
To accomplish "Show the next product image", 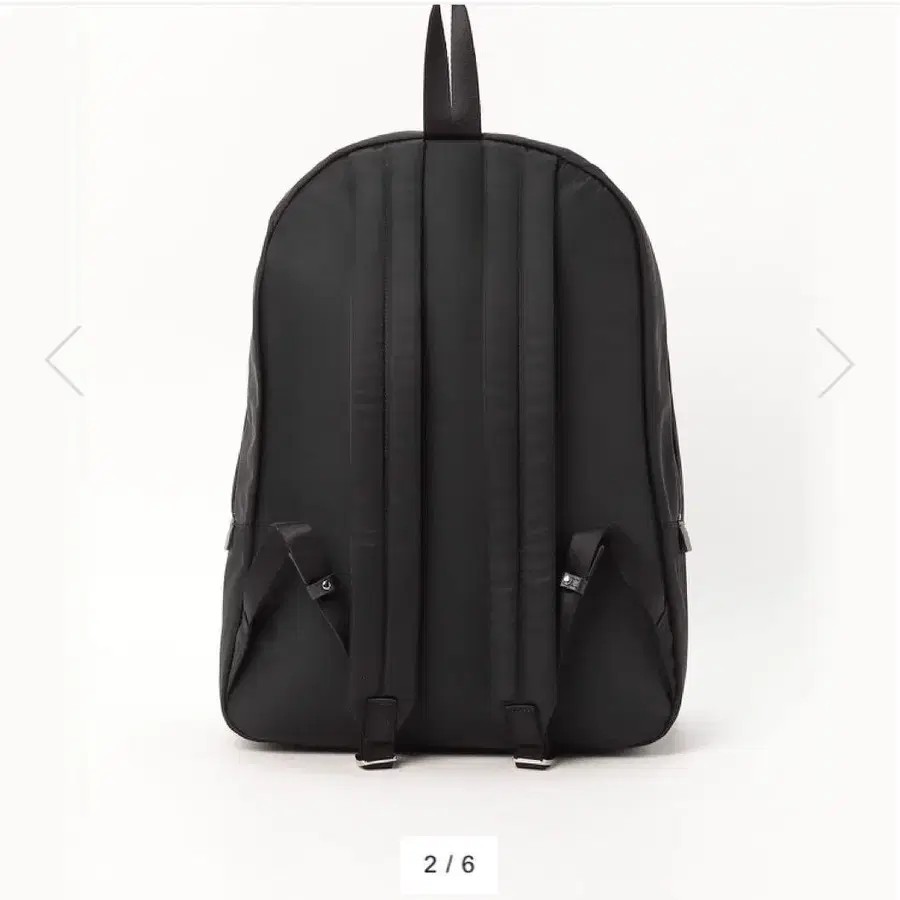I will pyautogui.click(x=834, y=362).
